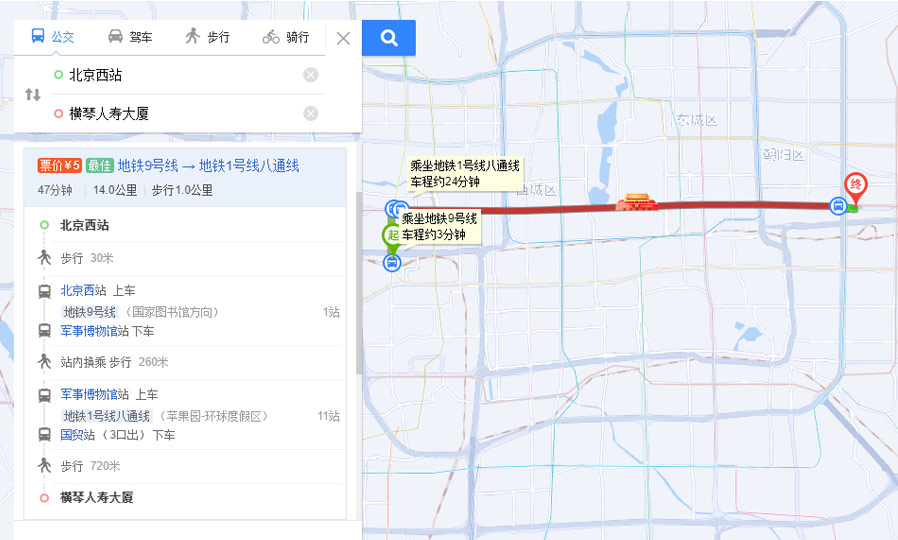Open 军事博物馆站 下车 station link
Screen dimensions: 898x540
pos(88,331)
